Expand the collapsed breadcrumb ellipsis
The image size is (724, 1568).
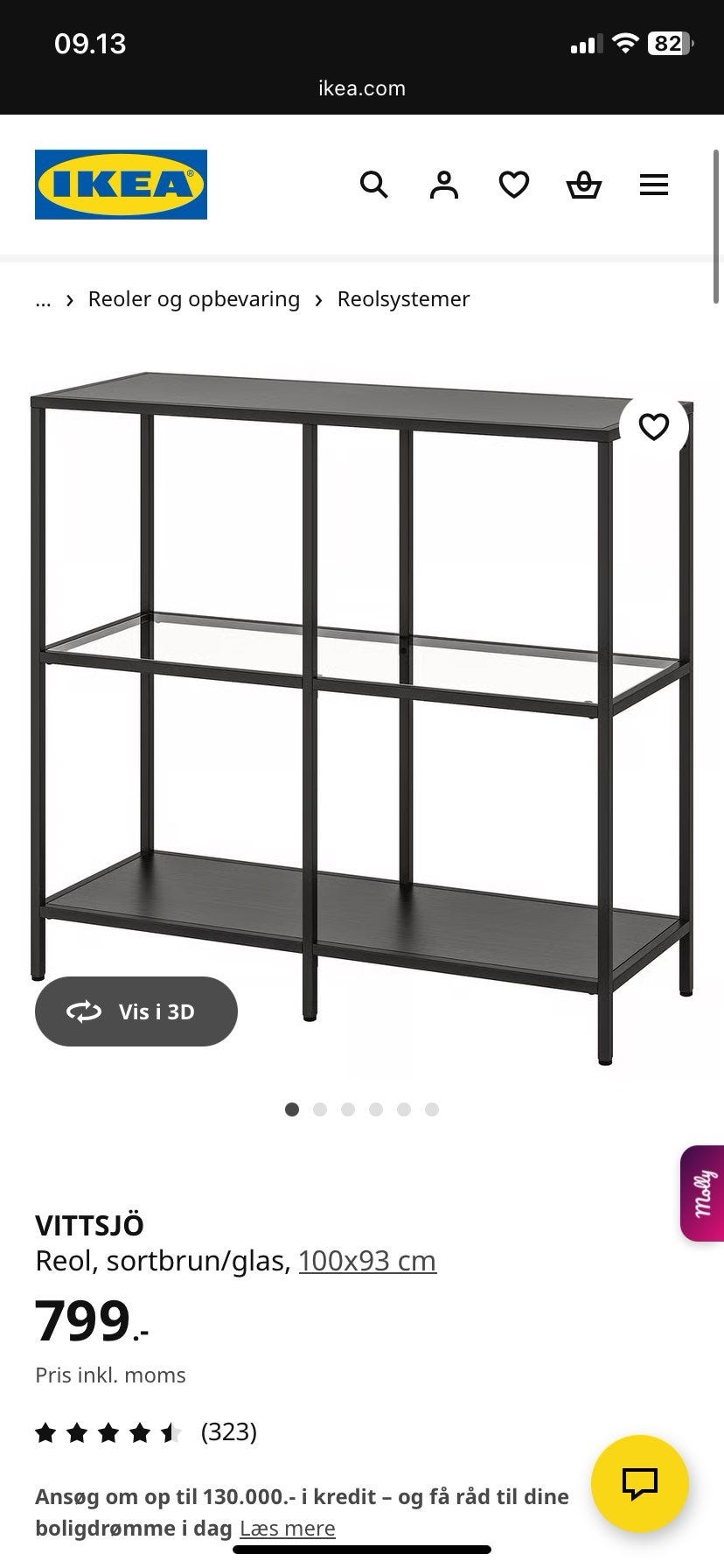point(43,299)
